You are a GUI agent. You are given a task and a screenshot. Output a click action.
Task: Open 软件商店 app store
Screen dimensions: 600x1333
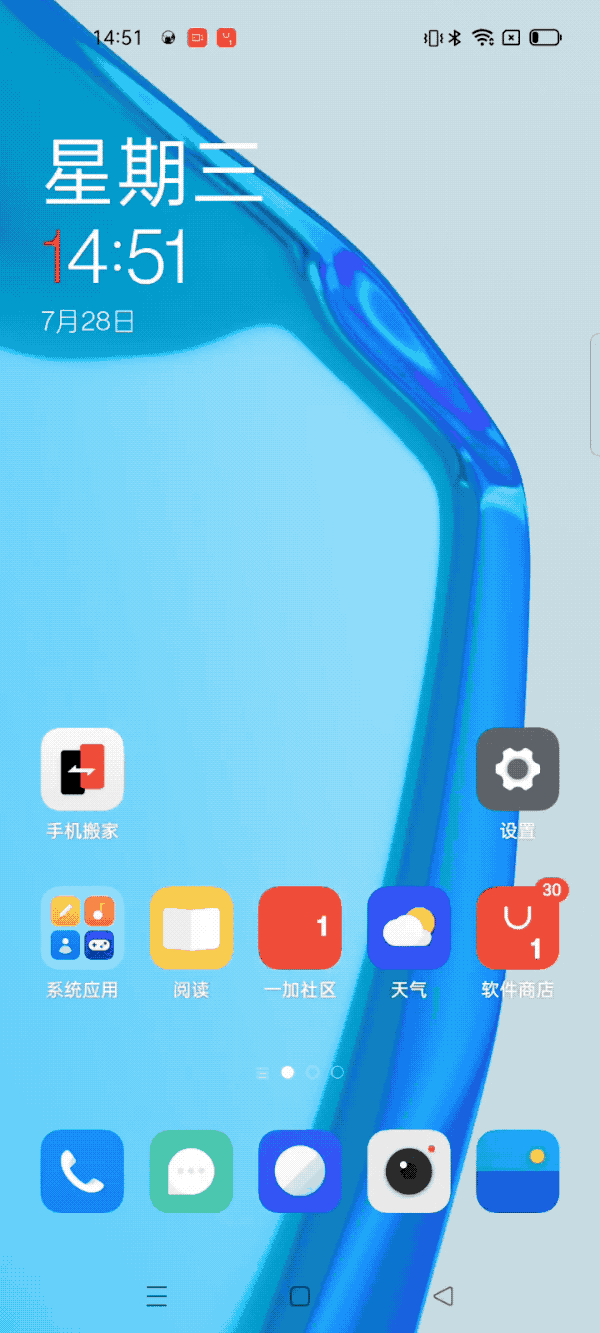(517, 928)
